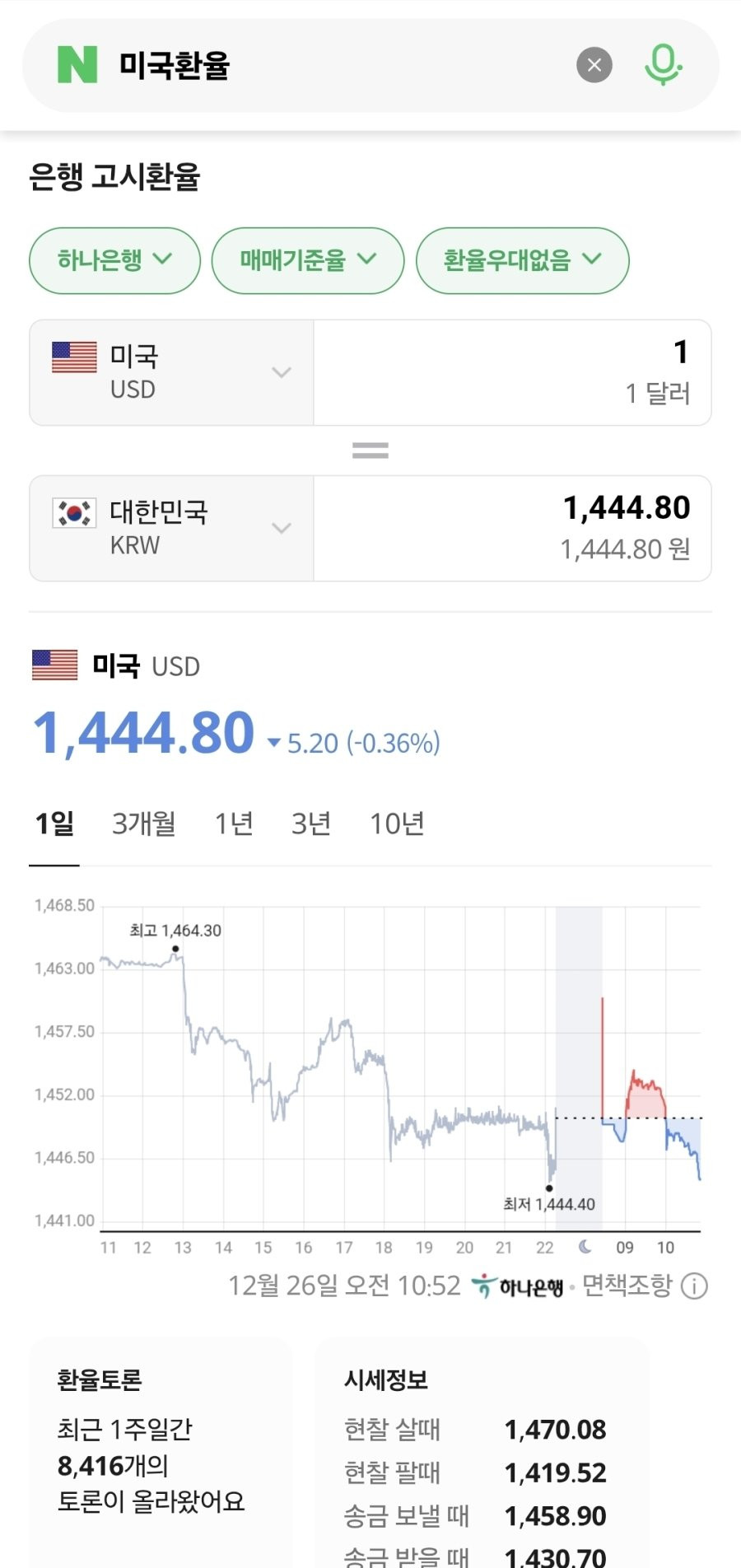Screen dimensions: 741x1568
Task: Clear the search query 미국환율
Action: click(594, 65)
